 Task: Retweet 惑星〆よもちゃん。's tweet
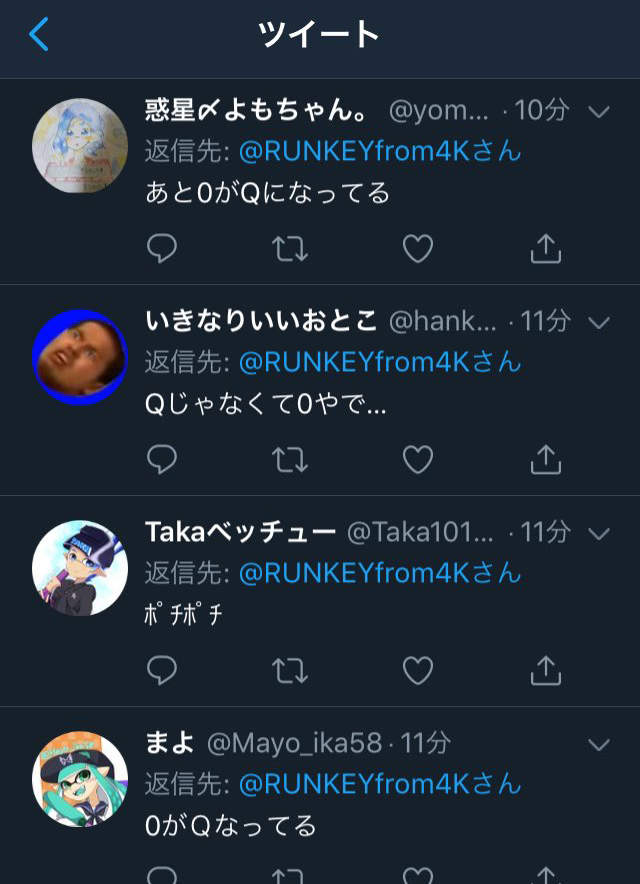pos(290,248)
